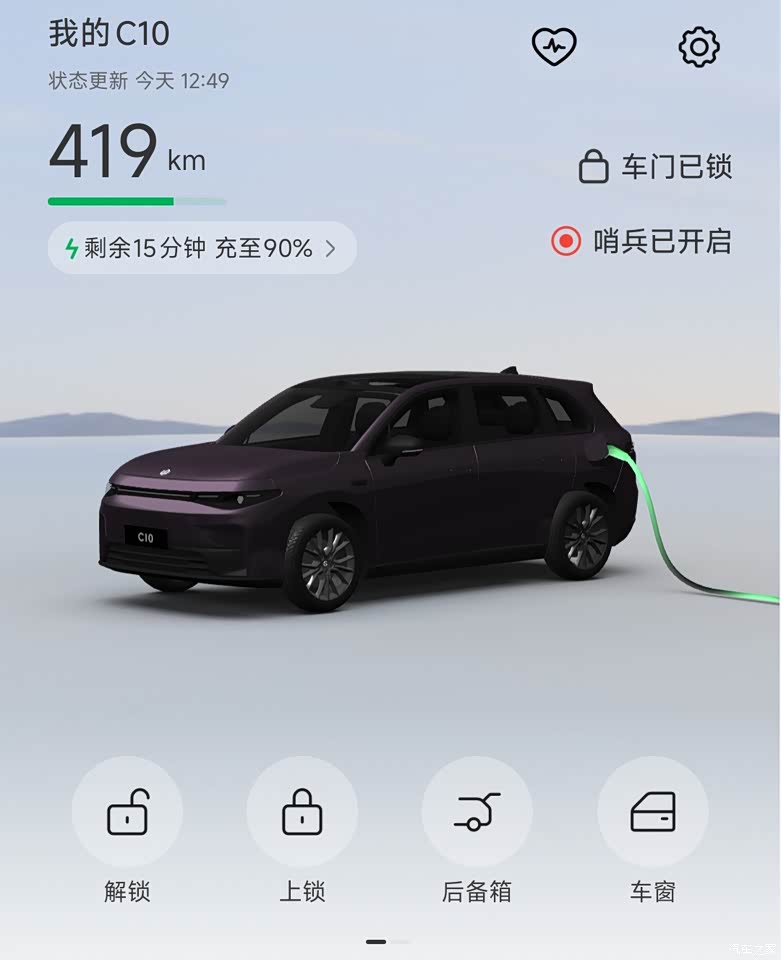Open the settings gear

(x=699, y=47)
